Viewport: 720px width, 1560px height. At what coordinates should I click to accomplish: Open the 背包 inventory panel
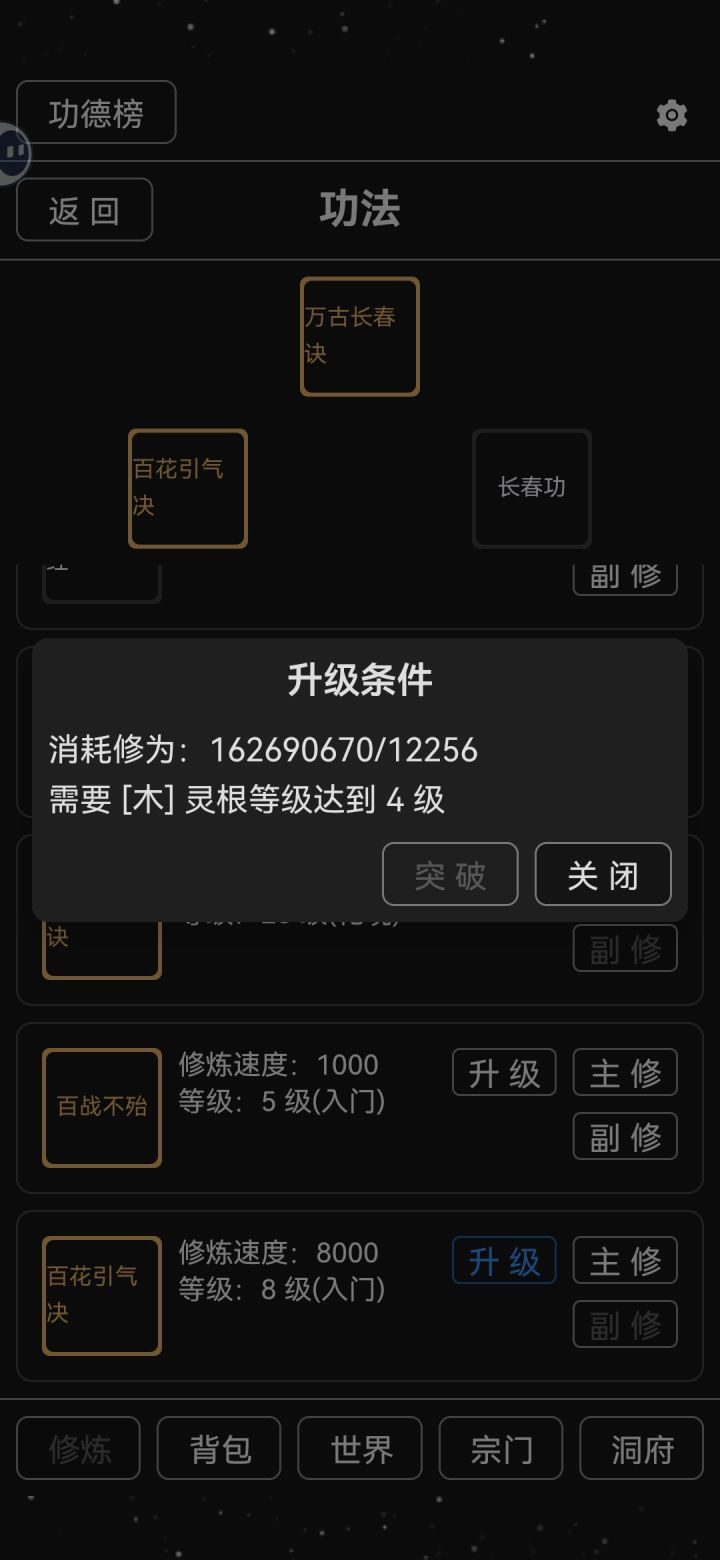click(x=219, y=1447)
